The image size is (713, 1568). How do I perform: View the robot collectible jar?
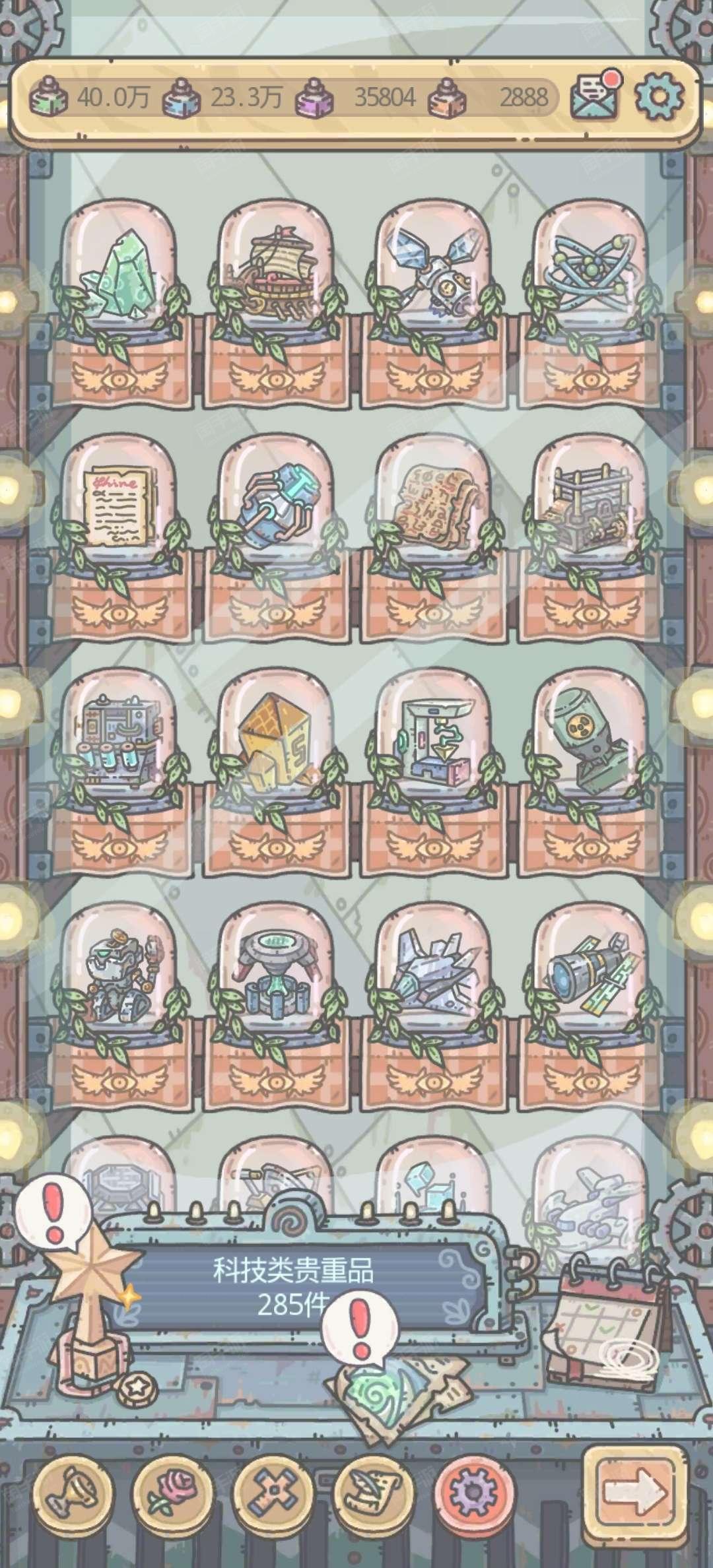coord(119,973)
